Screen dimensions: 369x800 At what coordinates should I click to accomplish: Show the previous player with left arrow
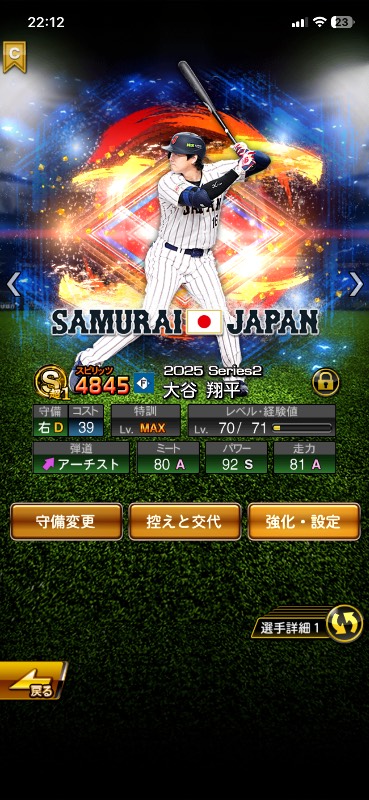click(13, 284)
